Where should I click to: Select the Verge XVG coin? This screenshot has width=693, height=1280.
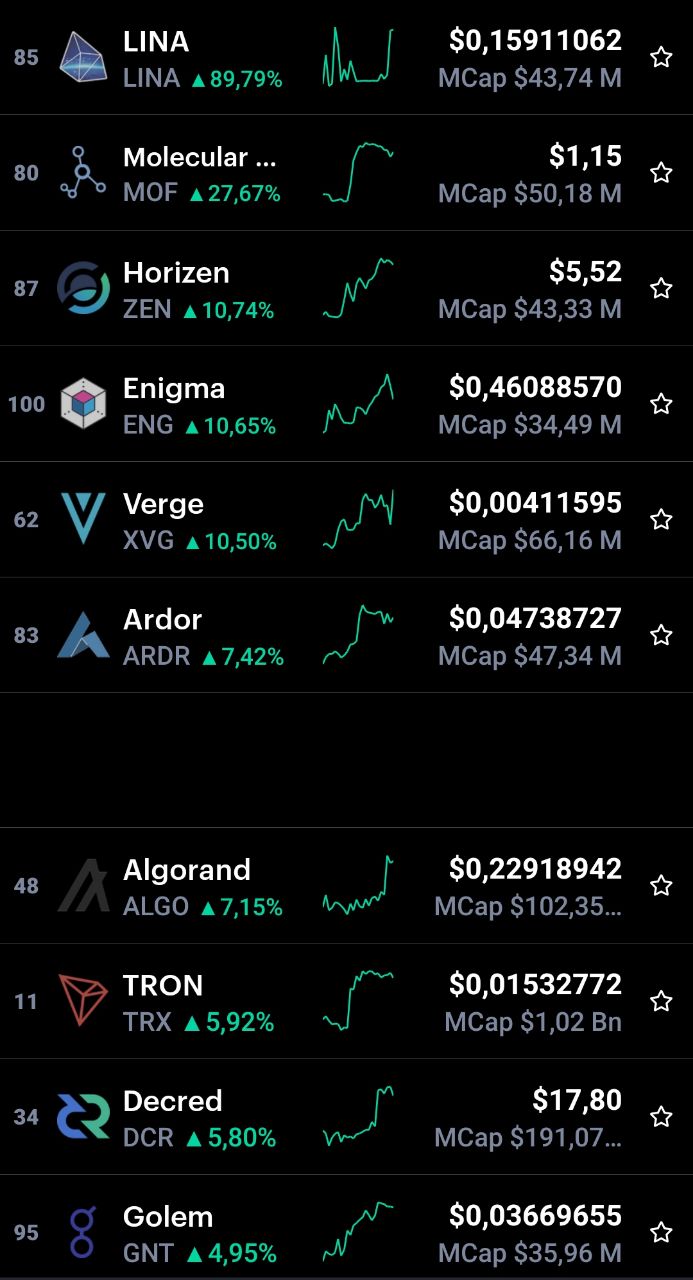click(346, 519)
